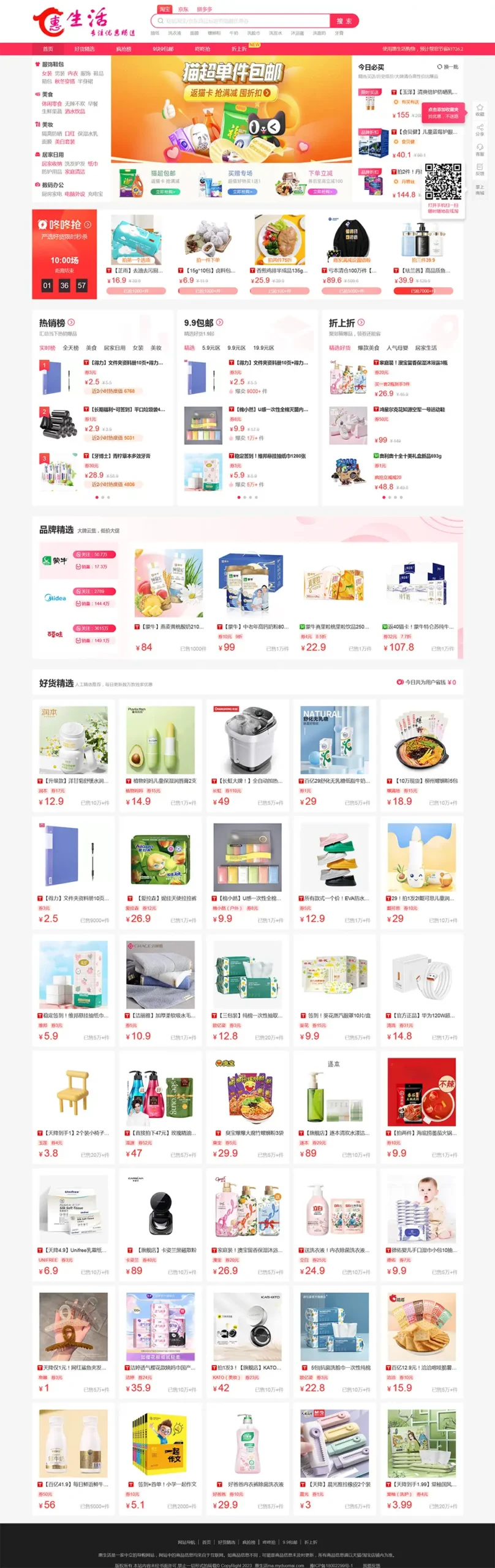The image size is (495, 1568).
Task: Tap the 收藏 favorite icon in the sidebar
Action: 480,109
